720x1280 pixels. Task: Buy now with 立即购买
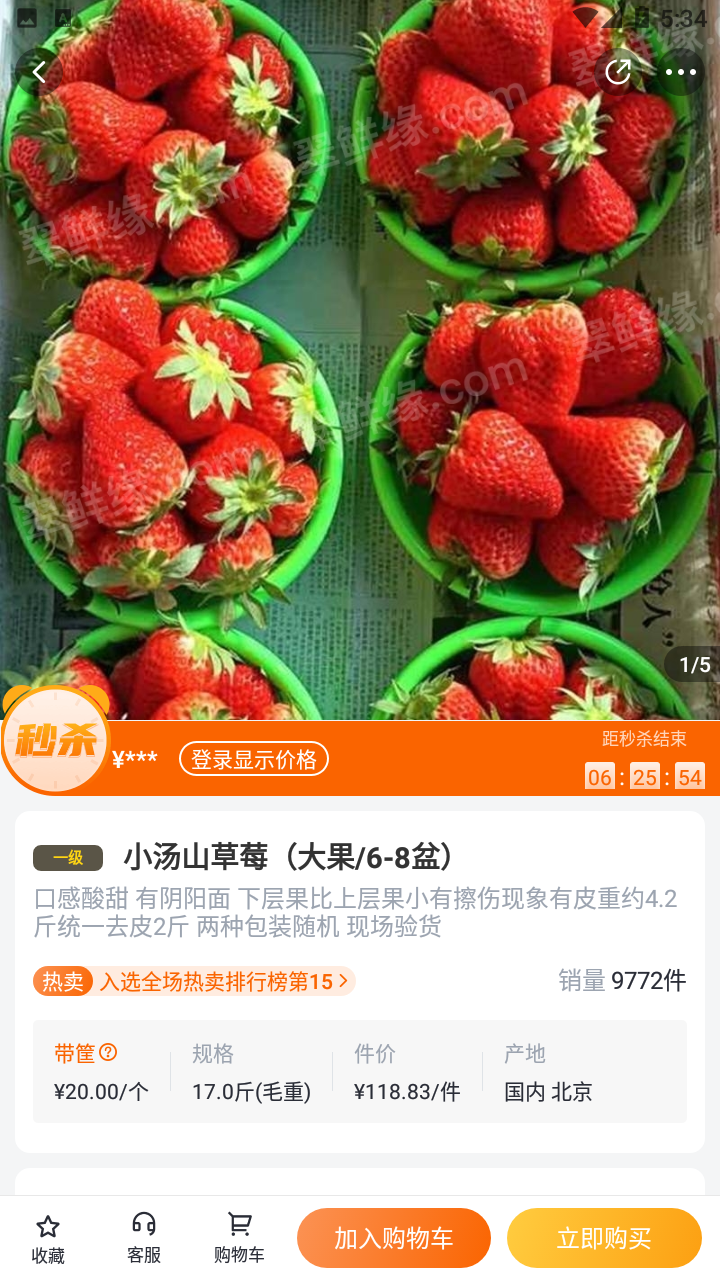tap(604, 1238)
